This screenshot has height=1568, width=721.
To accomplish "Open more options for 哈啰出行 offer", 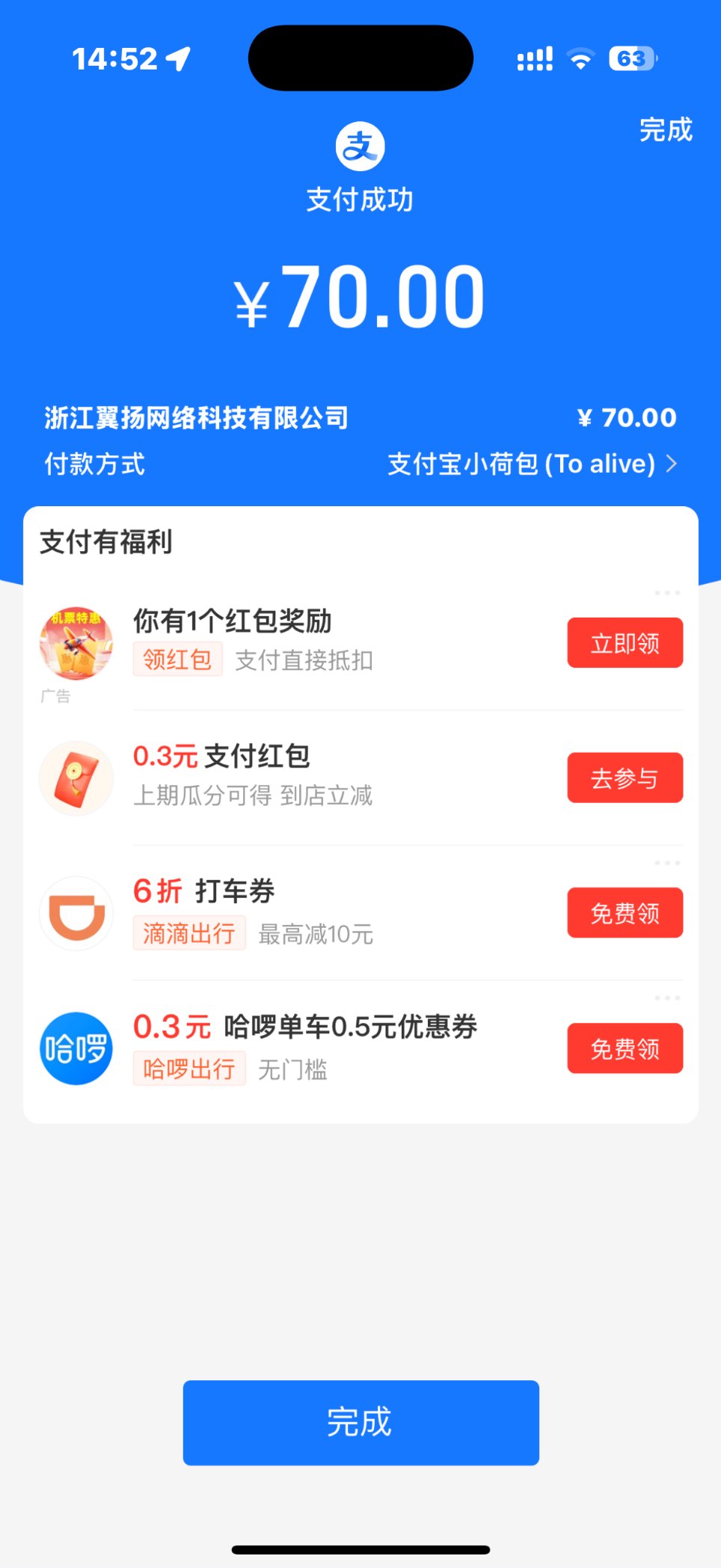I will 666,998.
